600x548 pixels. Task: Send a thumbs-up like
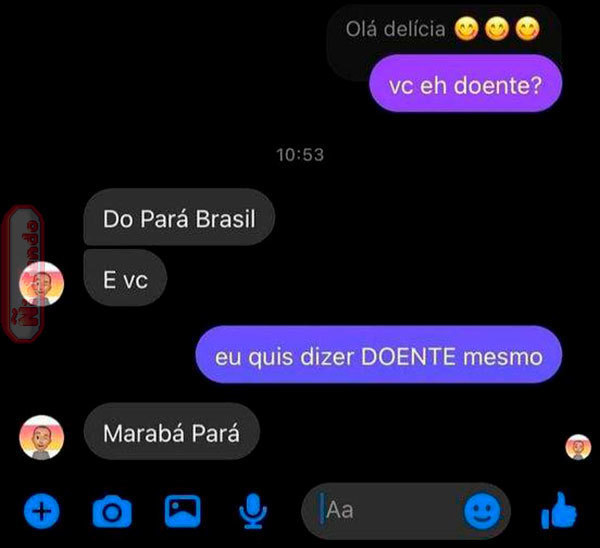[x=558, y=512]
